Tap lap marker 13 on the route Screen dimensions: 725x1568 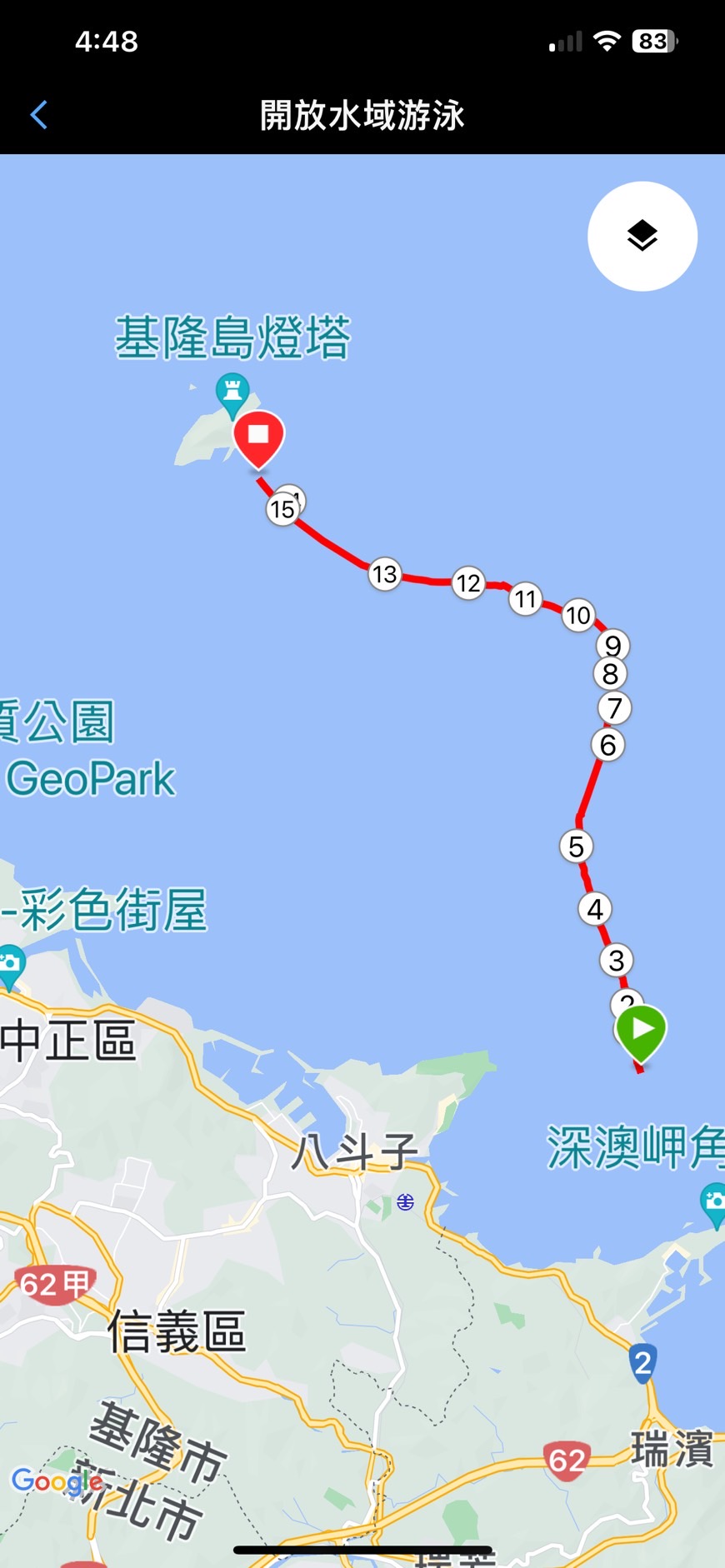pos(384,574)
